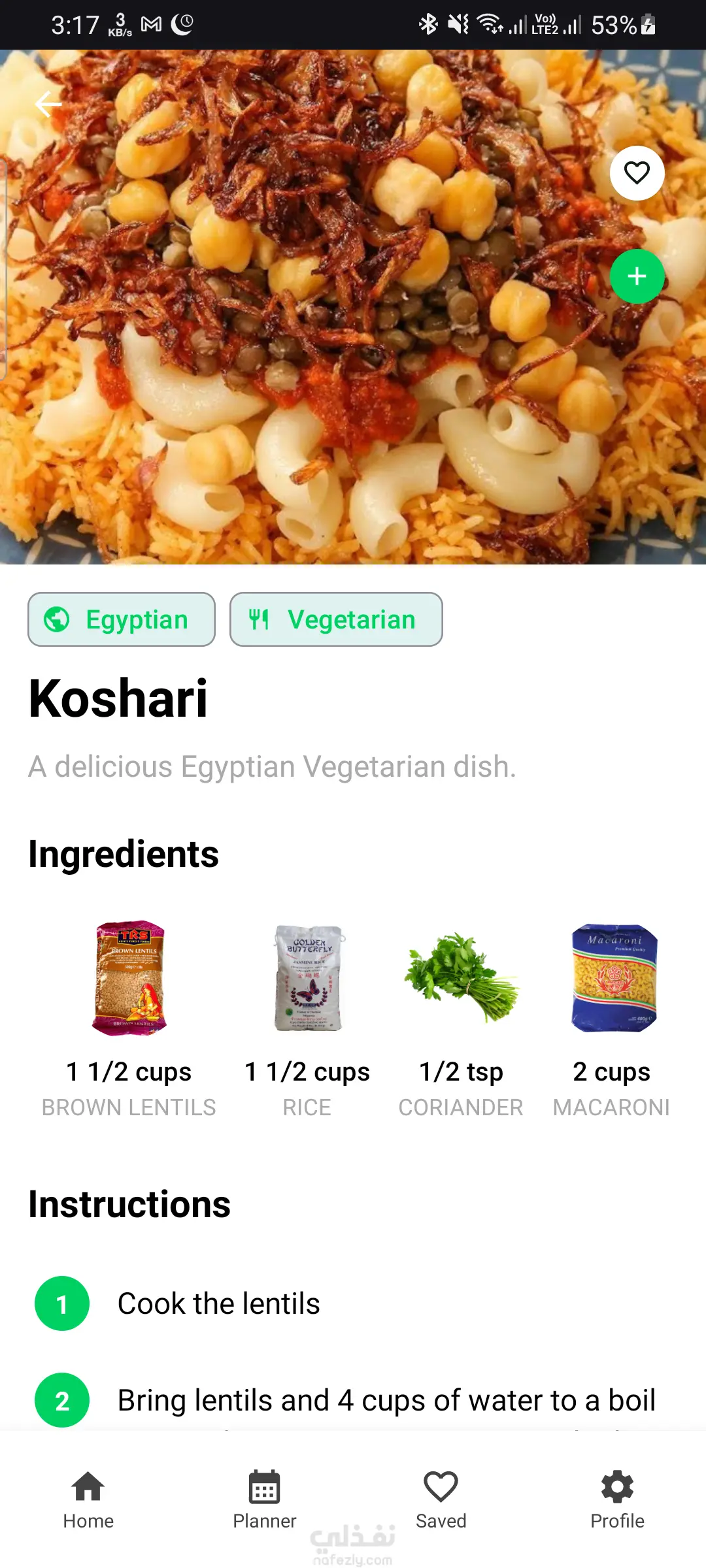This screenshot has height=1568, width=706.
Task: Favorite the Koshari recipe with the heart
Action: (637, 173)
